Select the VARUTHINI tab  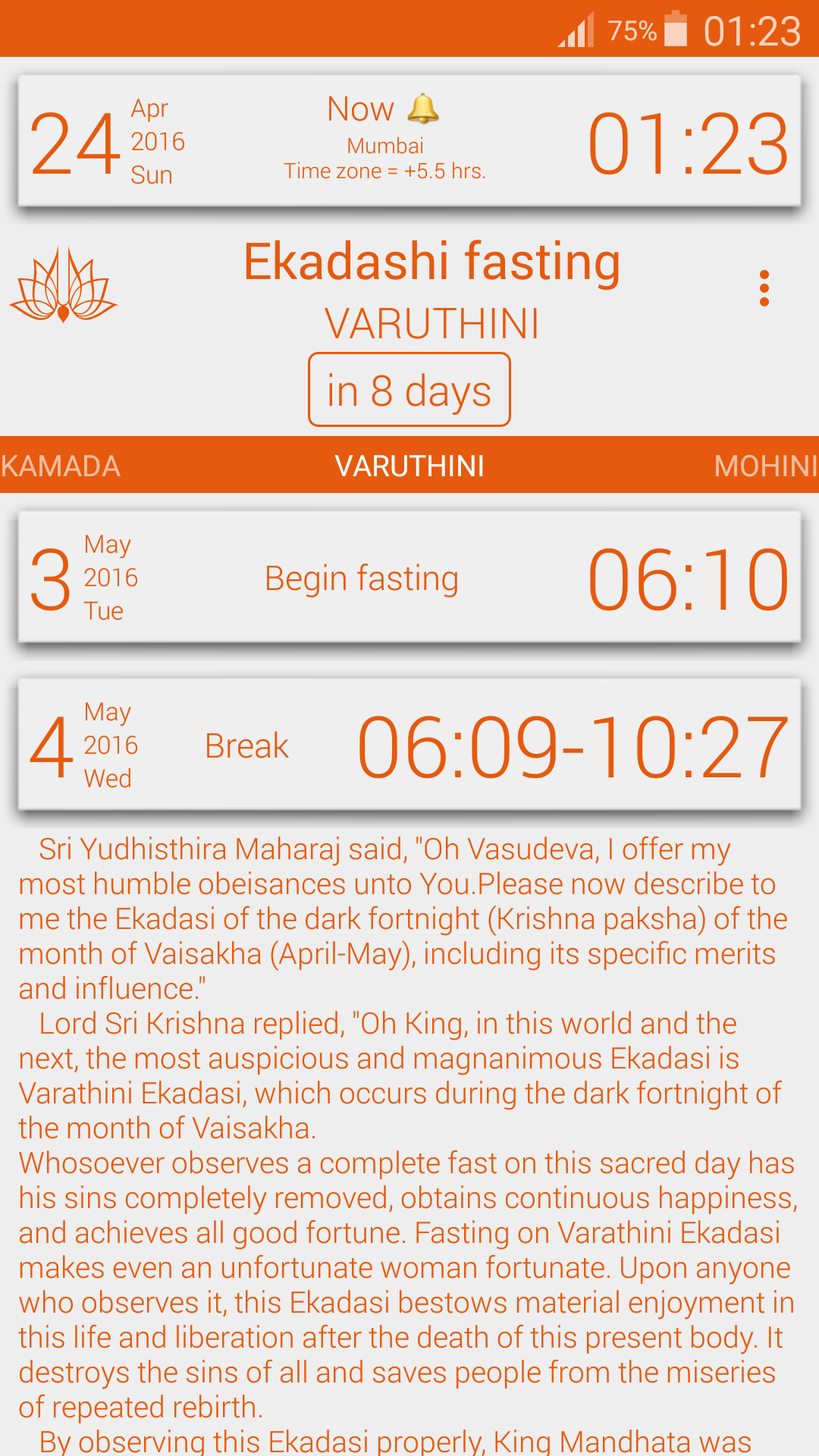click(x=409, y=466)
